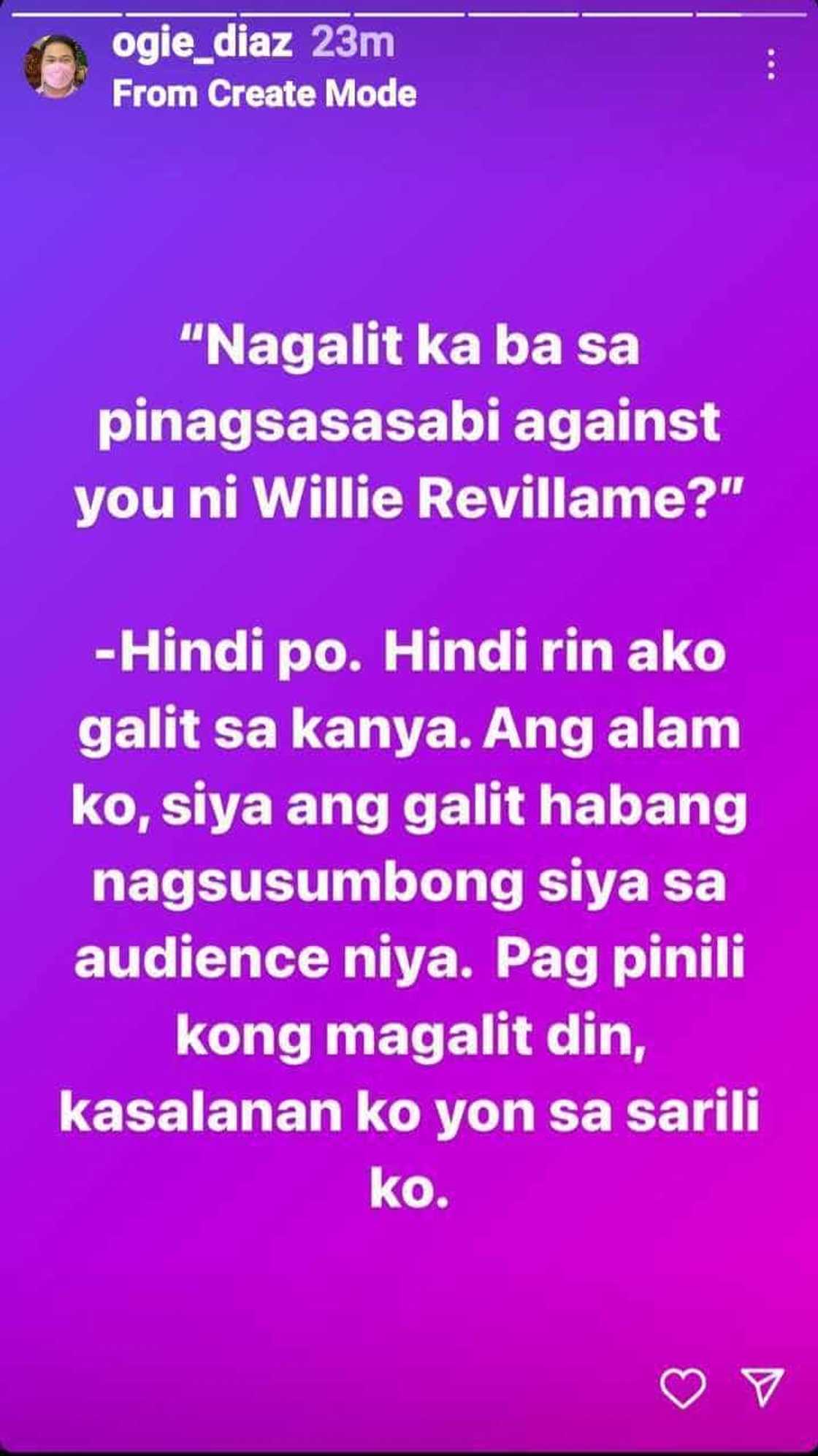
Task: Open ogie_diaz profile picture
Action: pyautogui.click(x=56, y=67)
